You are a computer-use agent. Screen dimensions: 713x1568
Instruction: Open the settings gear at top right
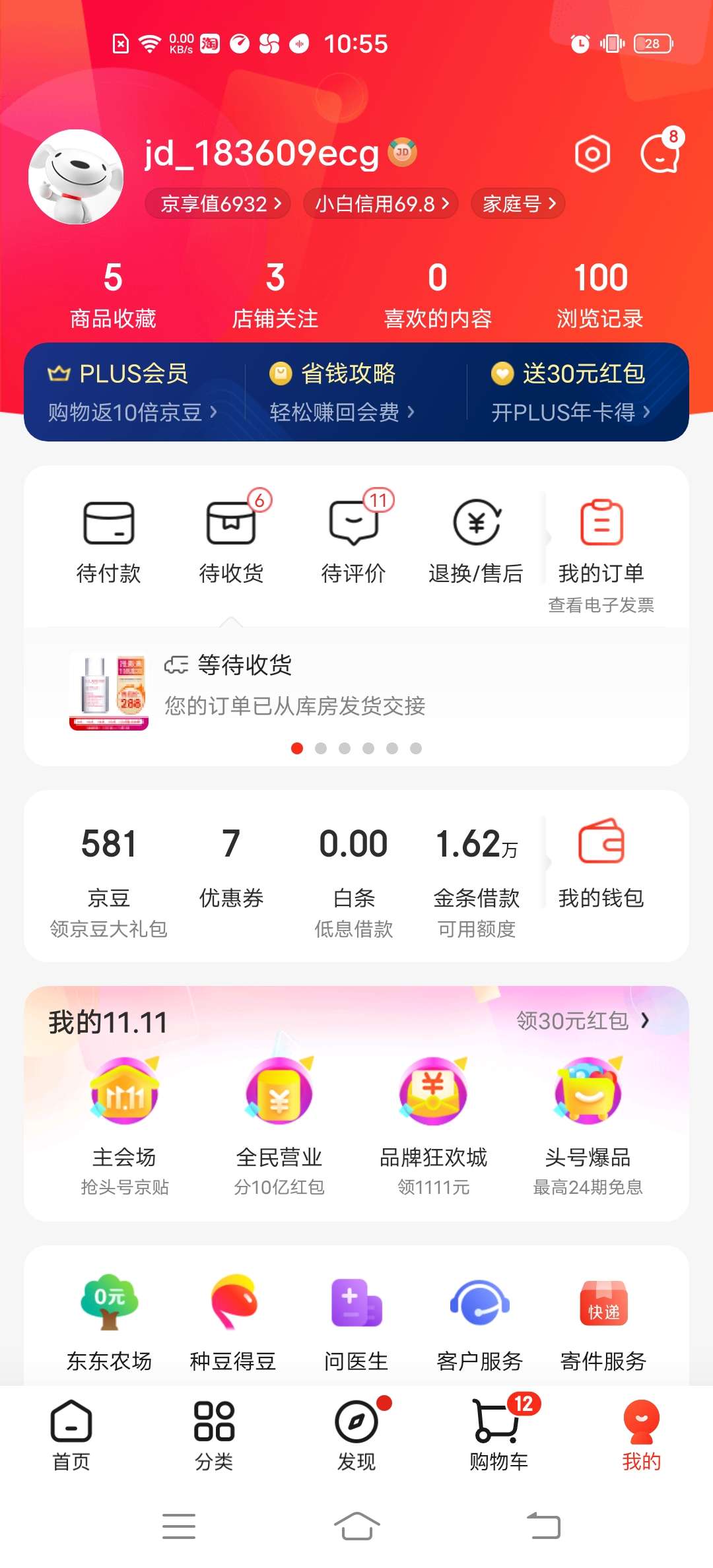(592, 153)
